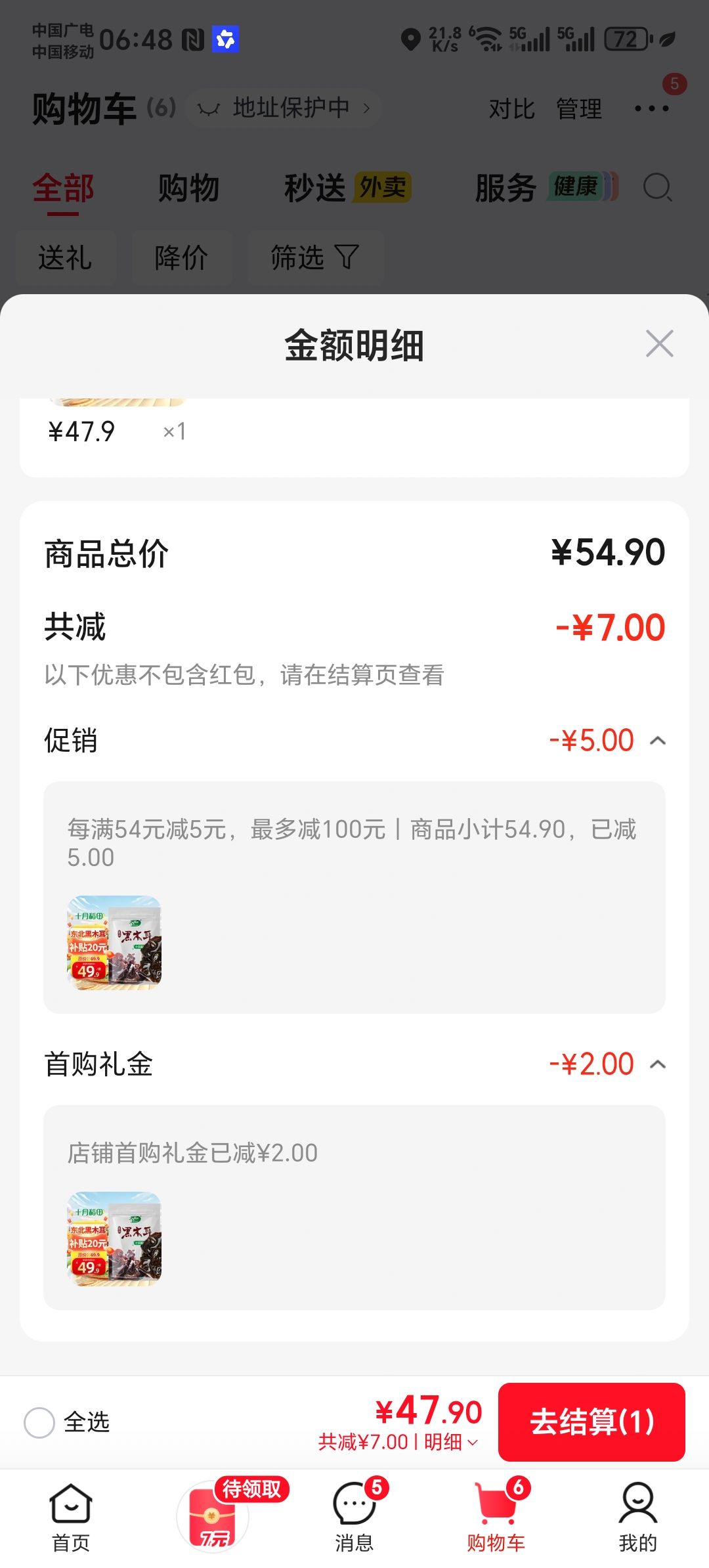Close the 金额明细 panel

tap(659, 343)
